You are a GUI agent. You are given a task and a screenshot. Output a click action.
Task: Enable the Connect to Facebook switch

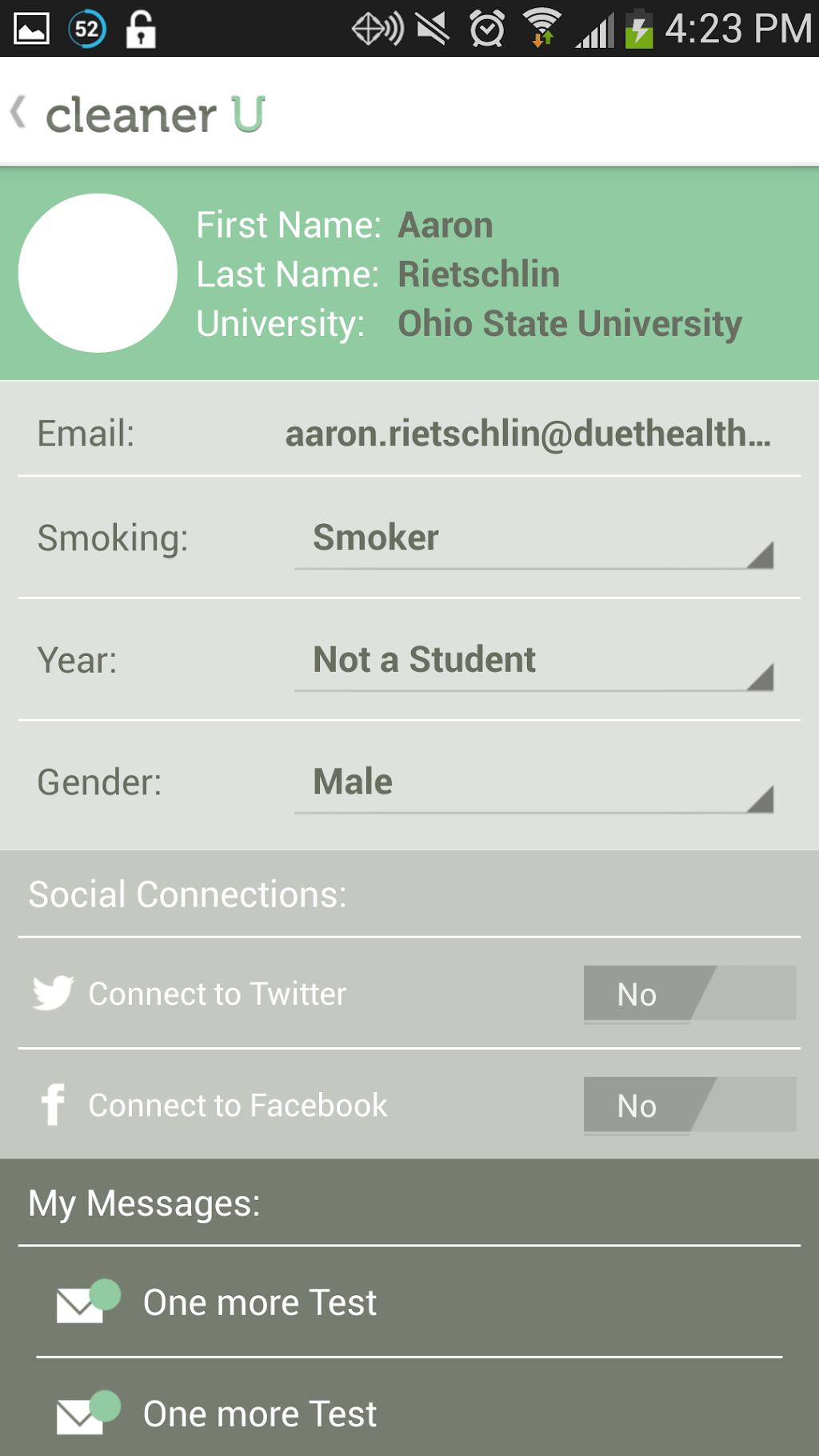[x=689, y=1105]
